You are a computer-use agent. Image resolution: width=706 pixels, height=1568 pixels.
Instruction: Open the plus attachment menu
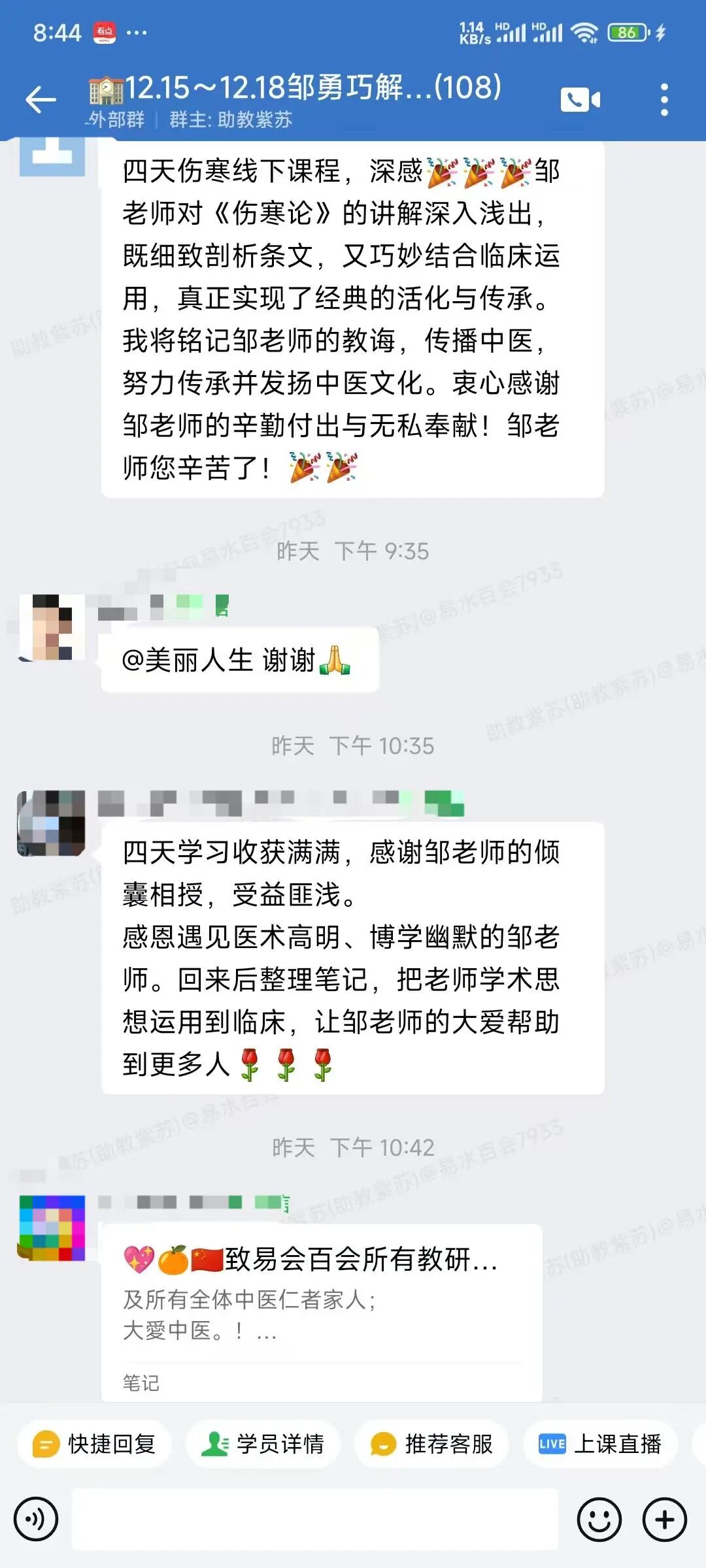click(664, 1520)
